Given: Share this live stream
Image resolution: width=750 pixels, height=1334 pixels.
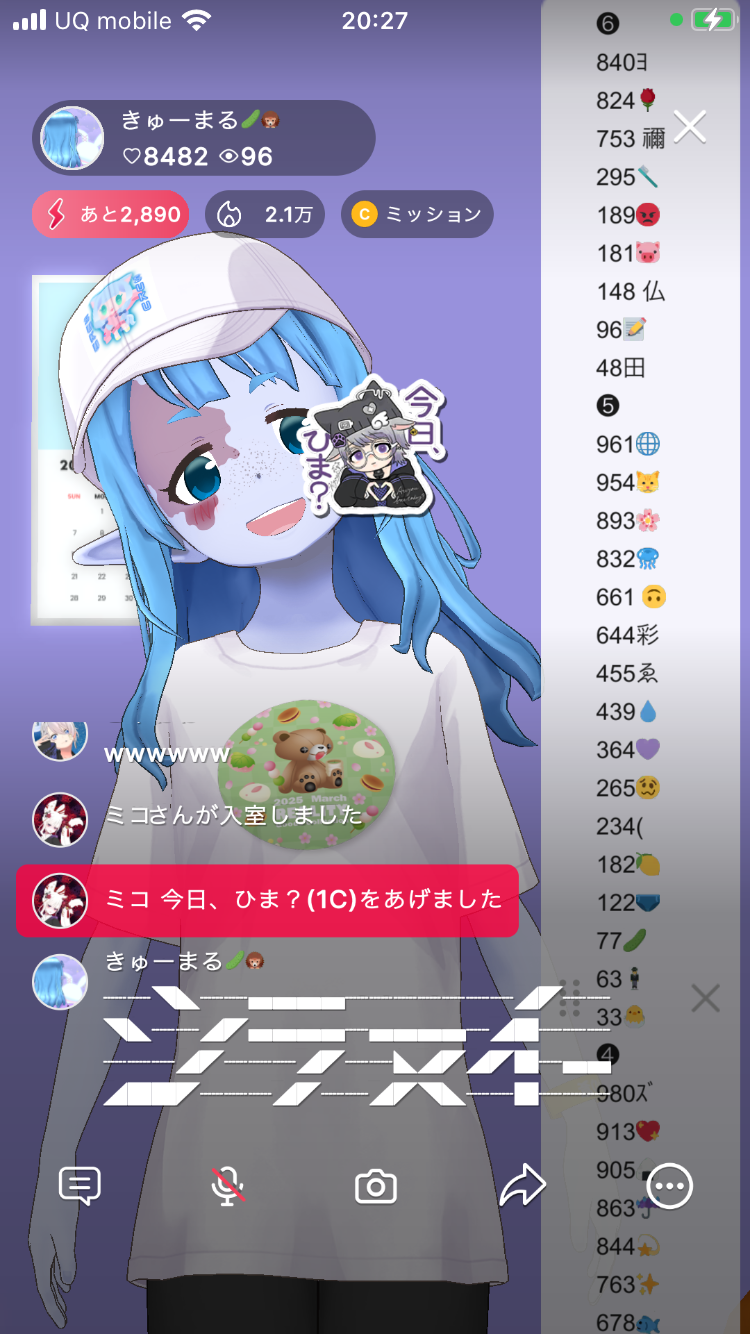Looking at the screenshot, I should (523, 1186).
